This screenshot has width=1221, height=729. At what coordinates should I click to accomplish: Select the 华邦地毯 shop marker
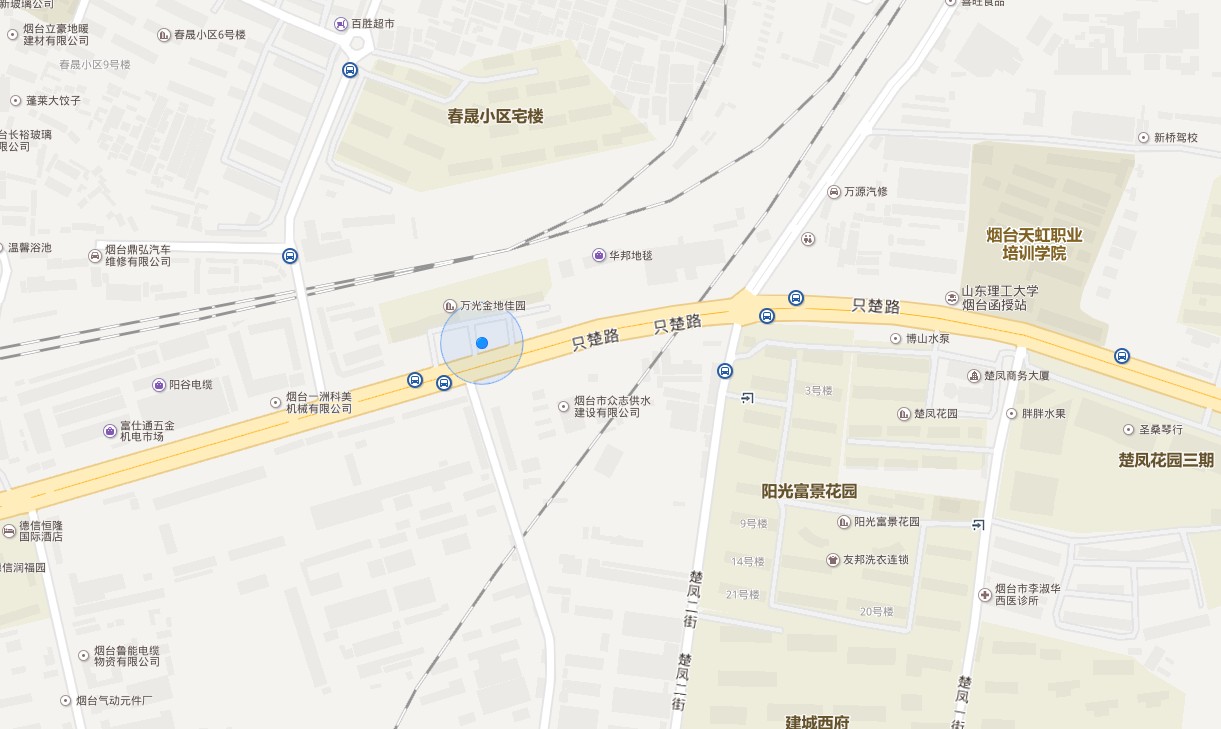click(599, 255)
